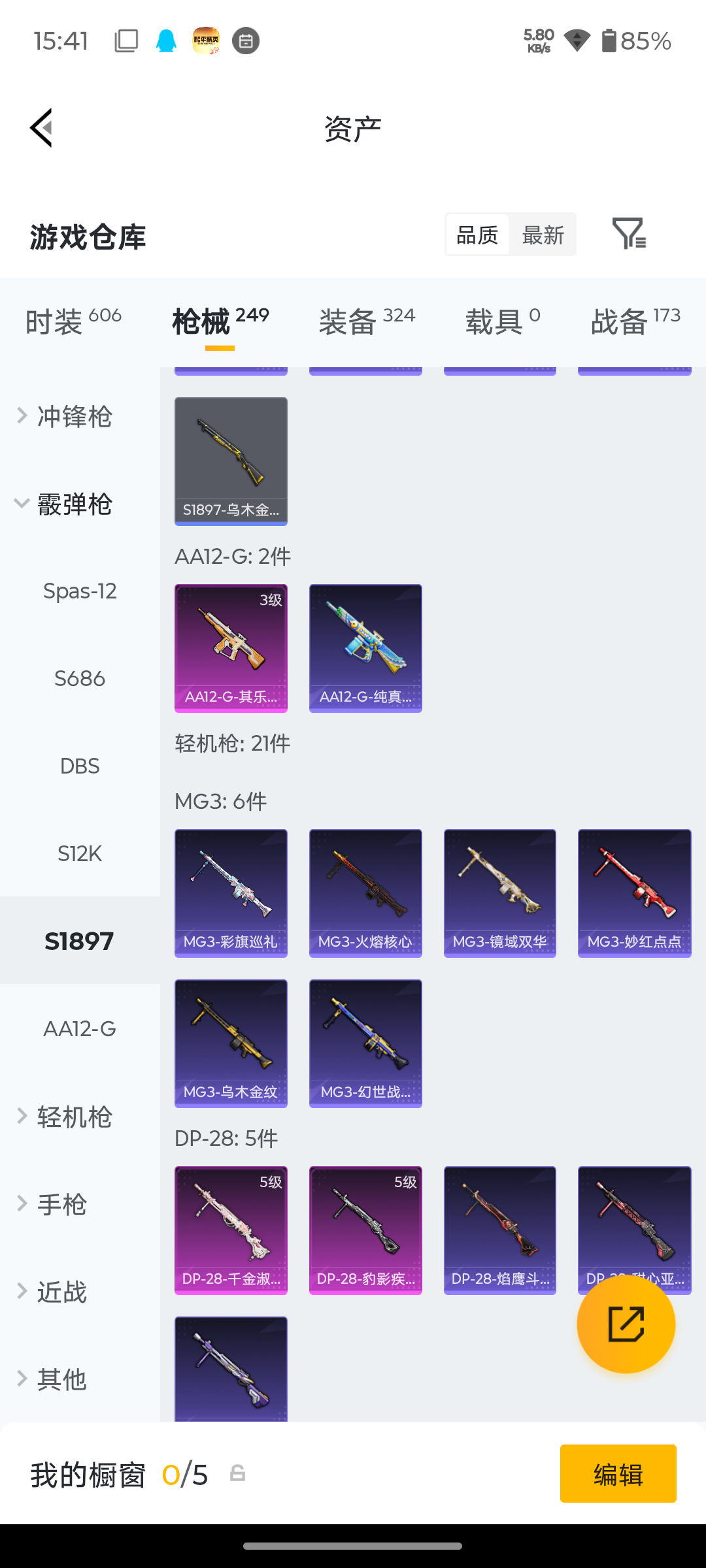706x1568 pixels.
Task: Select Spas-12 in the side list
Action: coord(80,591)
